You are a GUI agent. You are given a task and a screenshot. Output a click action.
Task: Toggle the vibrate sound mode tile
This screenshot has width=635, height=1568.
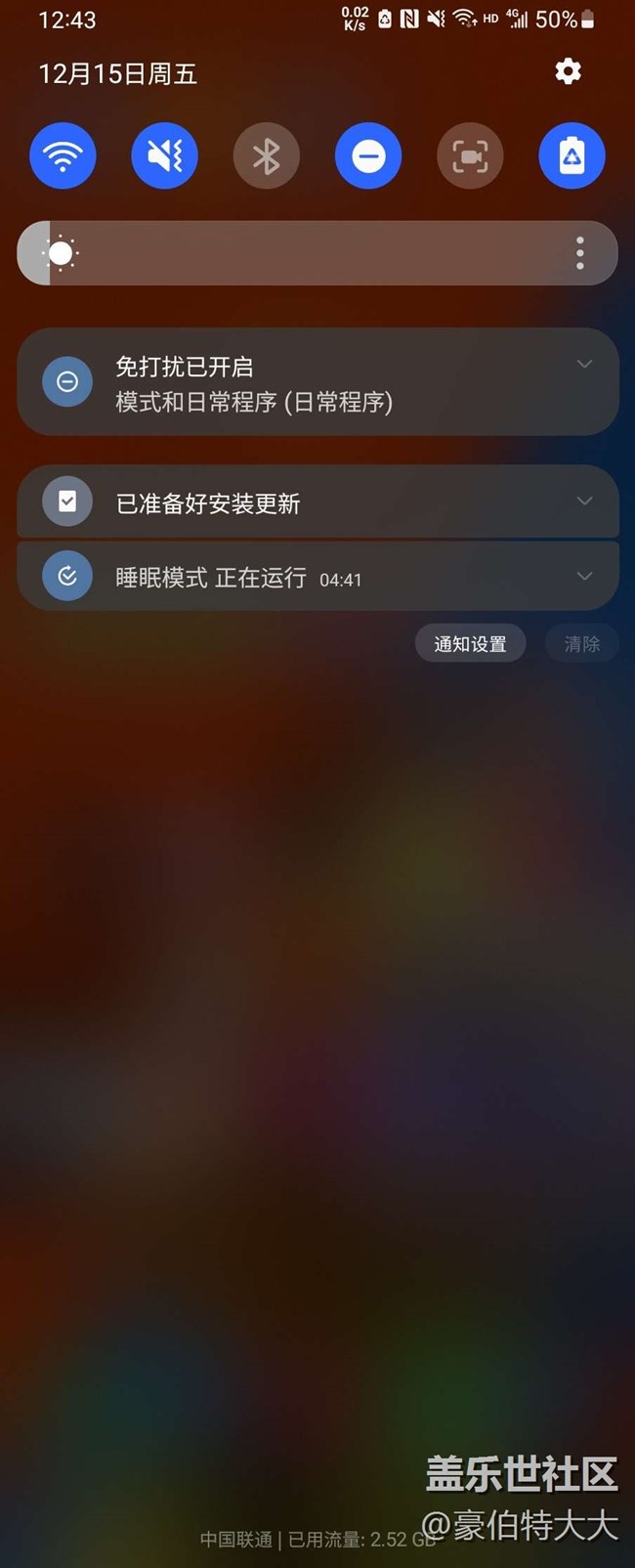[x=164, y=156]
